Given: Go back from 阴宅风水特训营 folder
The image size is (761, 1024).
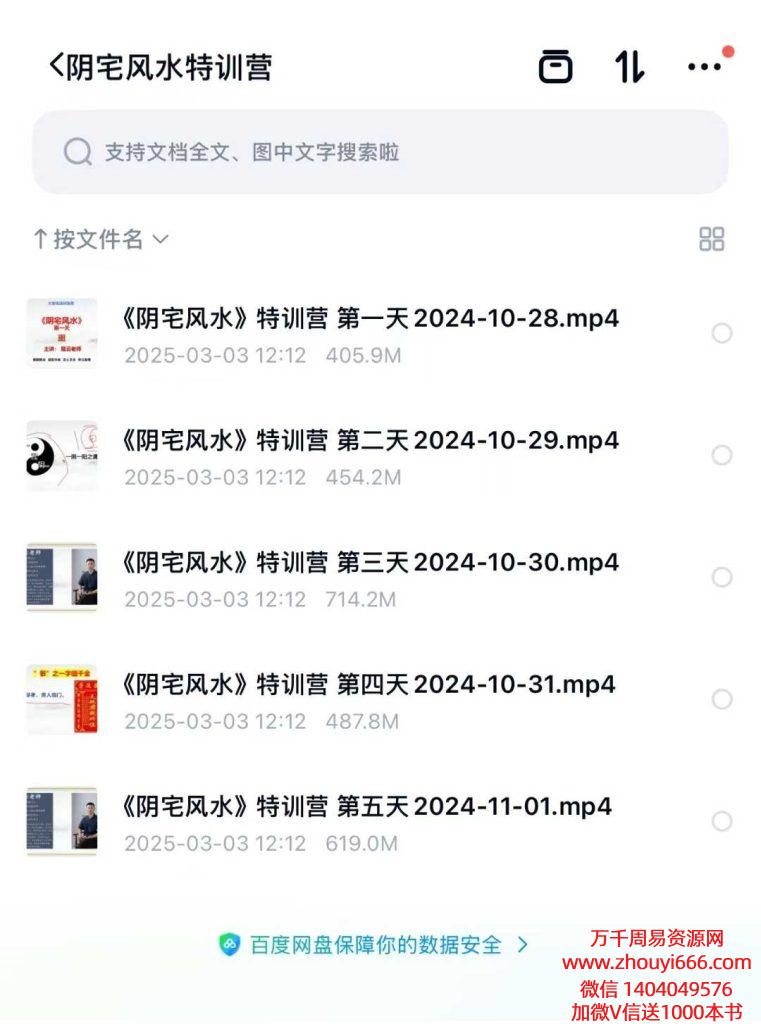Looking at the screenshot, I should point(56,67).
